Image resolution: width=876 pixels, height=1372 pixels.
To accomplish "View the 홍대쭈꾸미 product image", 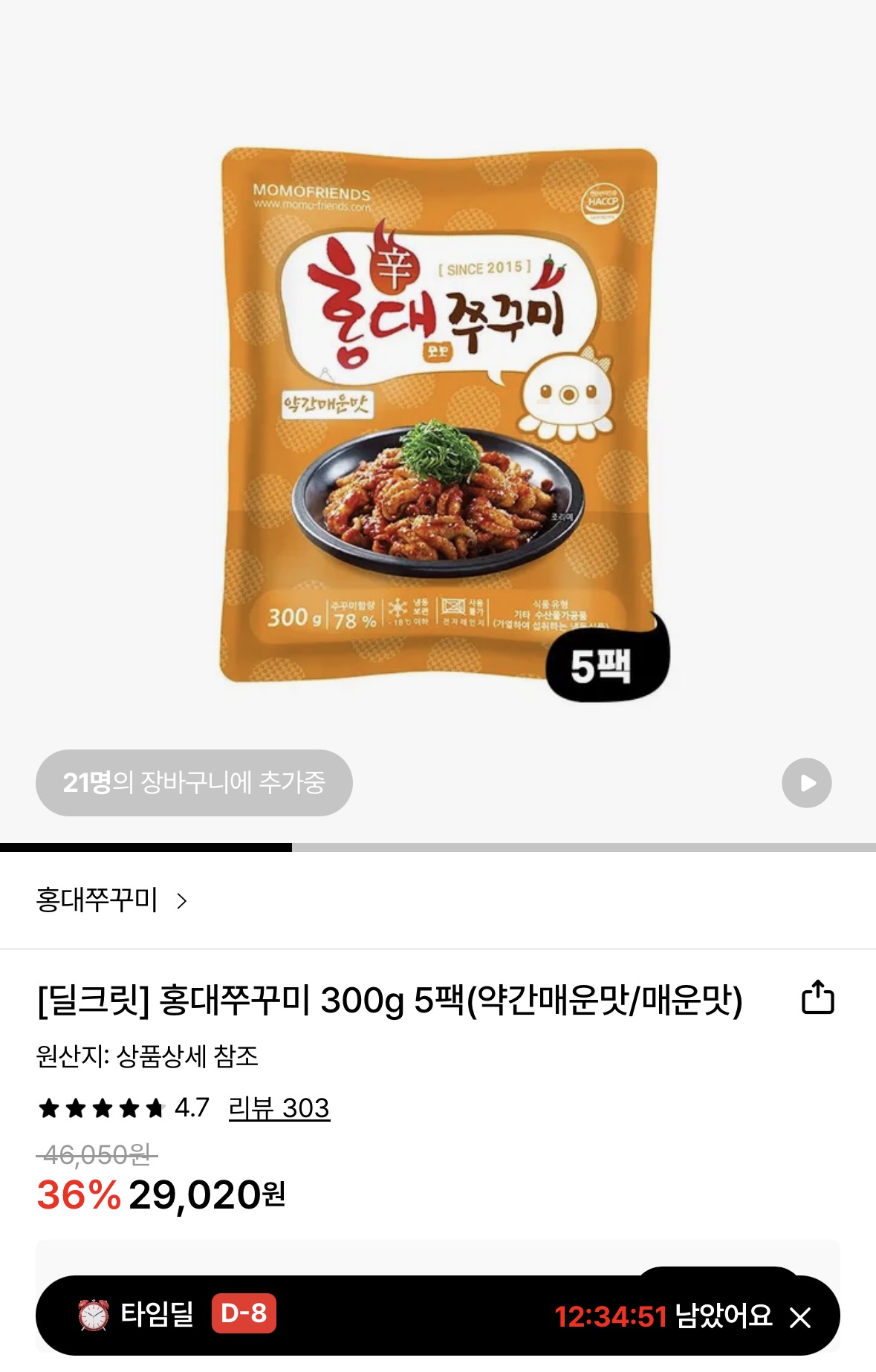I will (438, 416).
